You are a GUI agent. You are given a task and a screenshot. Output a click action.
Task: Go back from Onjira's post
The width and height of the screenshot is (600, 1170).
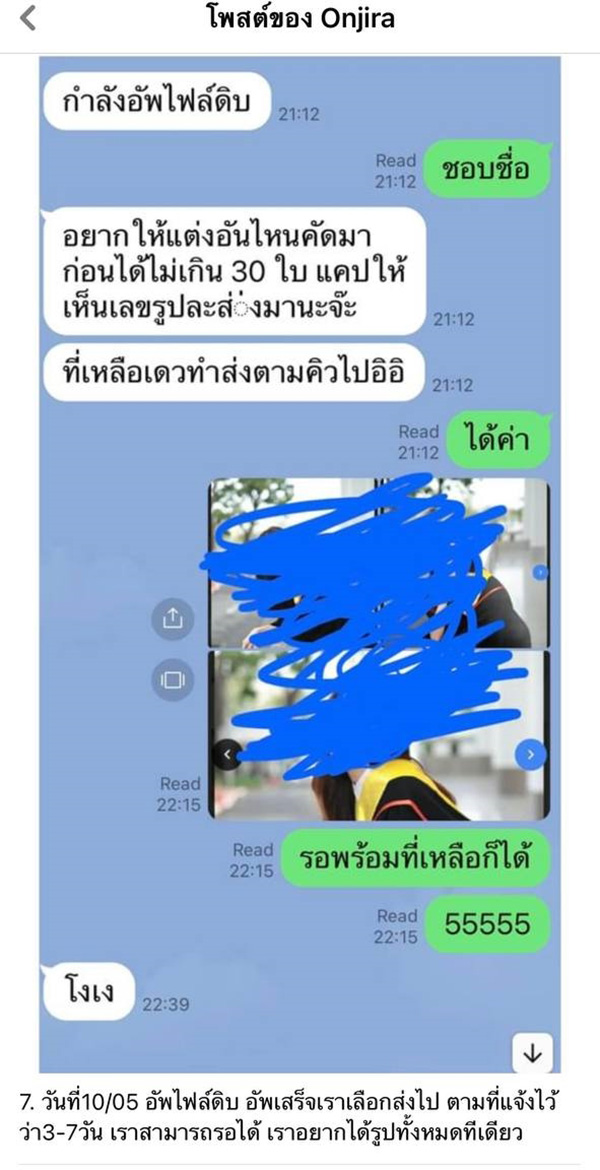[x=28, y=18]
